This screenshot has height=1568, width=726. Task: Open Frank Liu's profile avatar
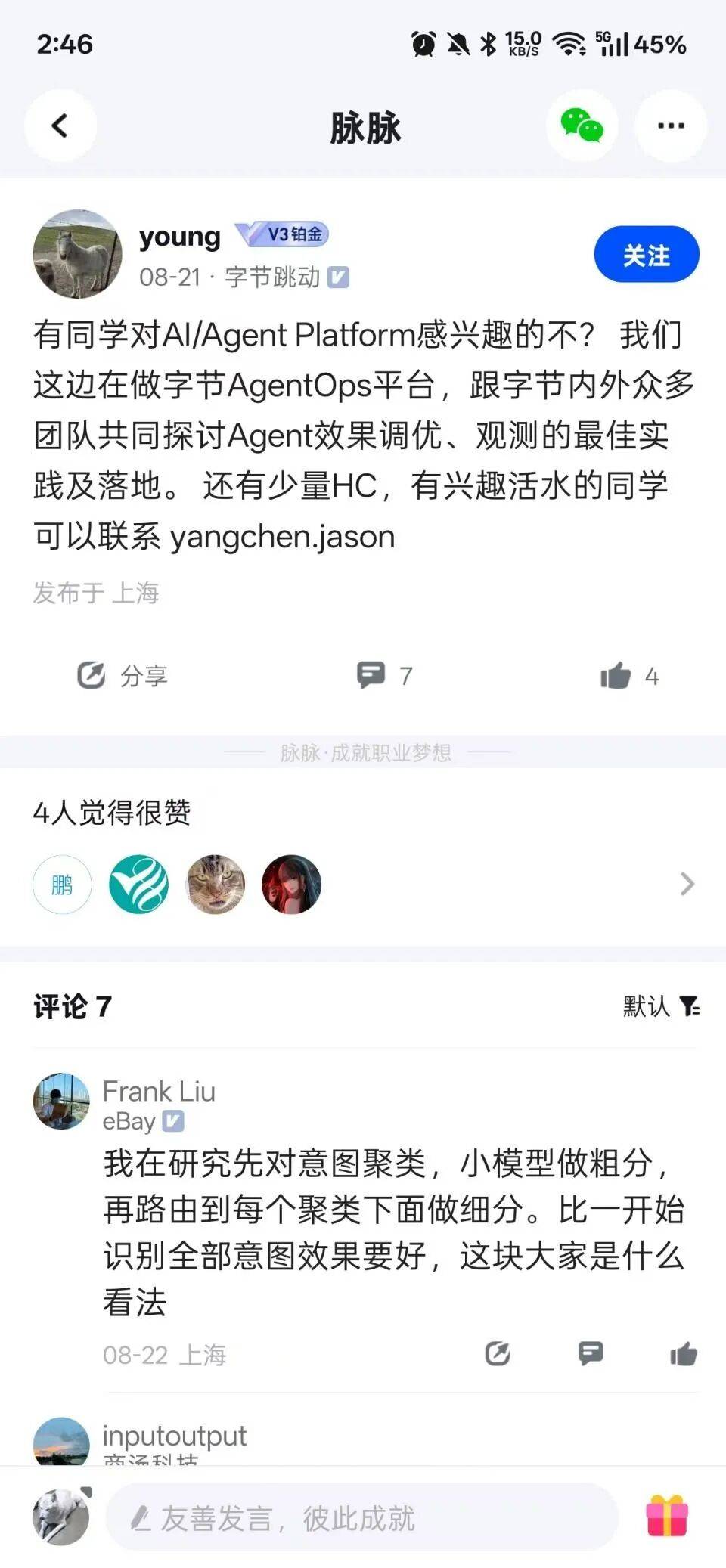[x=61, y=1101]
